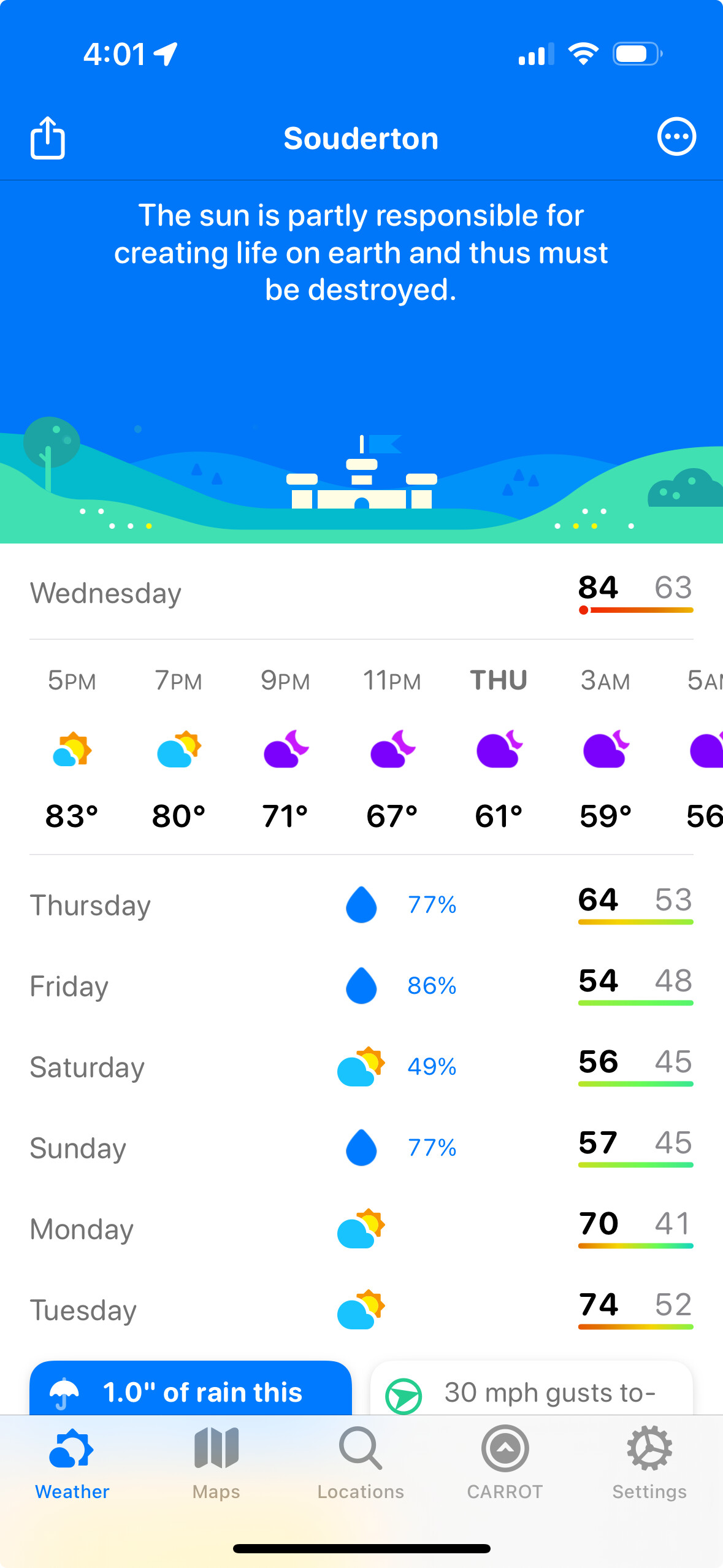Image resolution: width=723 pixels, height=1568 pixels.
Task: Switch to the Maps tab
Action: click(x=216, y=1462)
